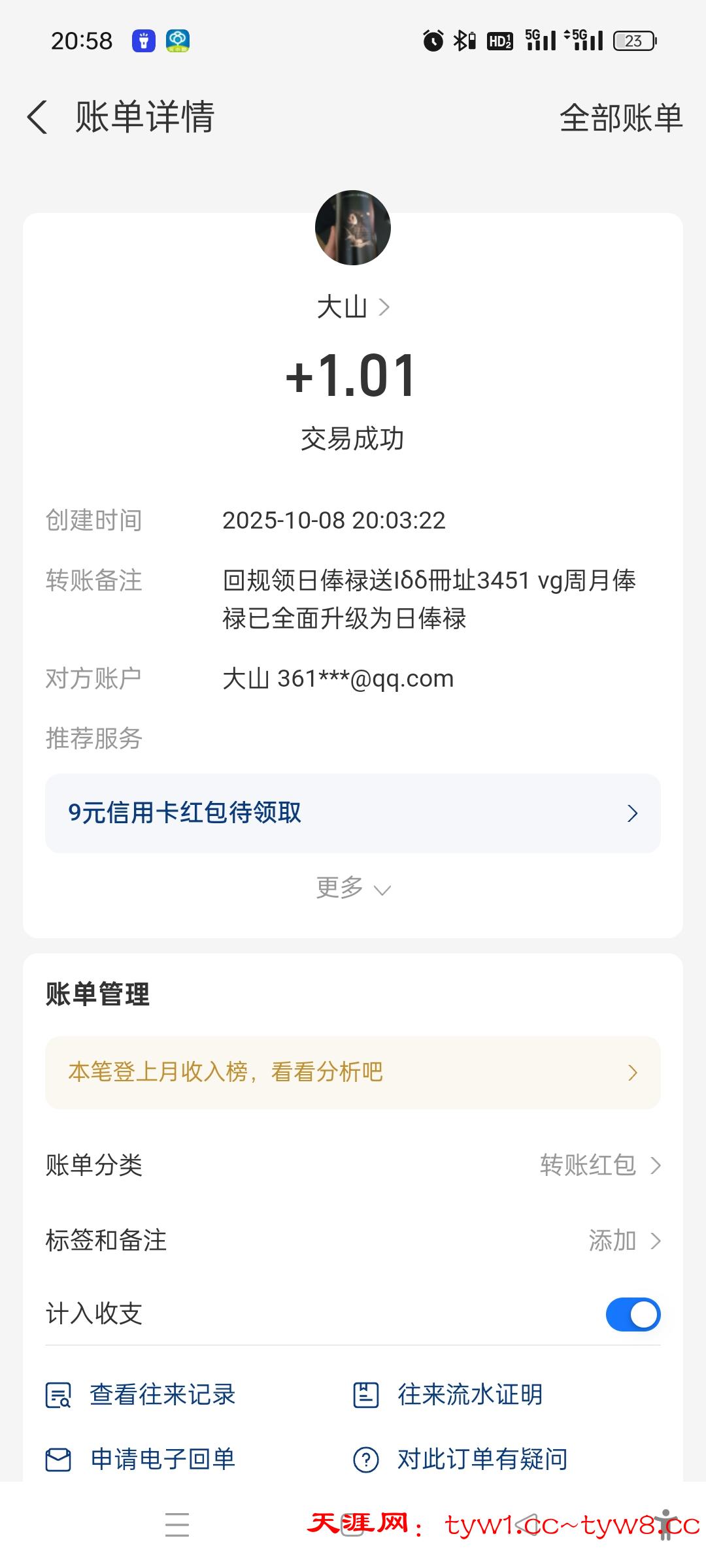Expand 更多 transaction details
The height and width of the screenshot is (1568, 706).
(x=353, y=889)
